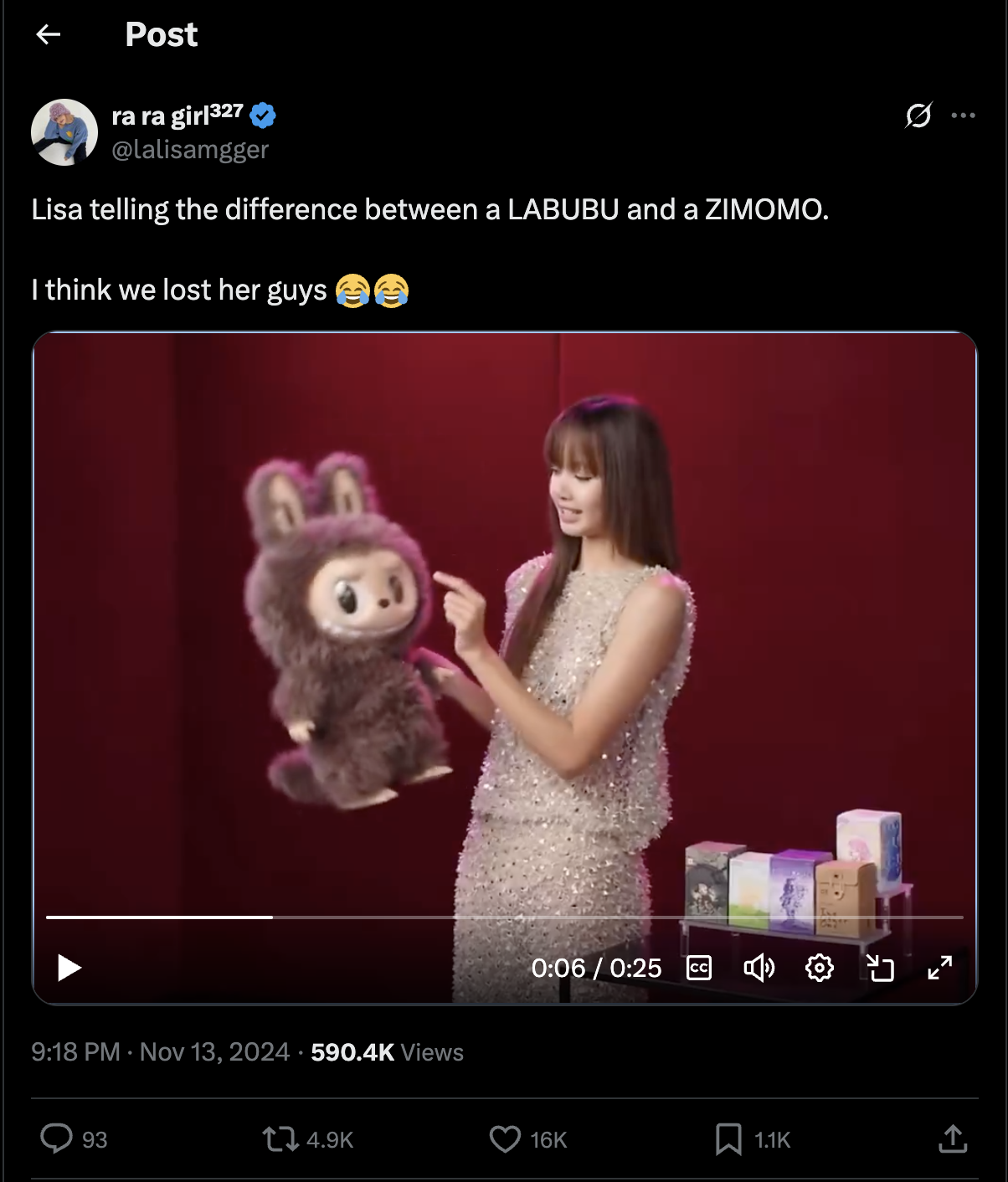Open the @lalisamgger handle link

(x=190, y=150)
